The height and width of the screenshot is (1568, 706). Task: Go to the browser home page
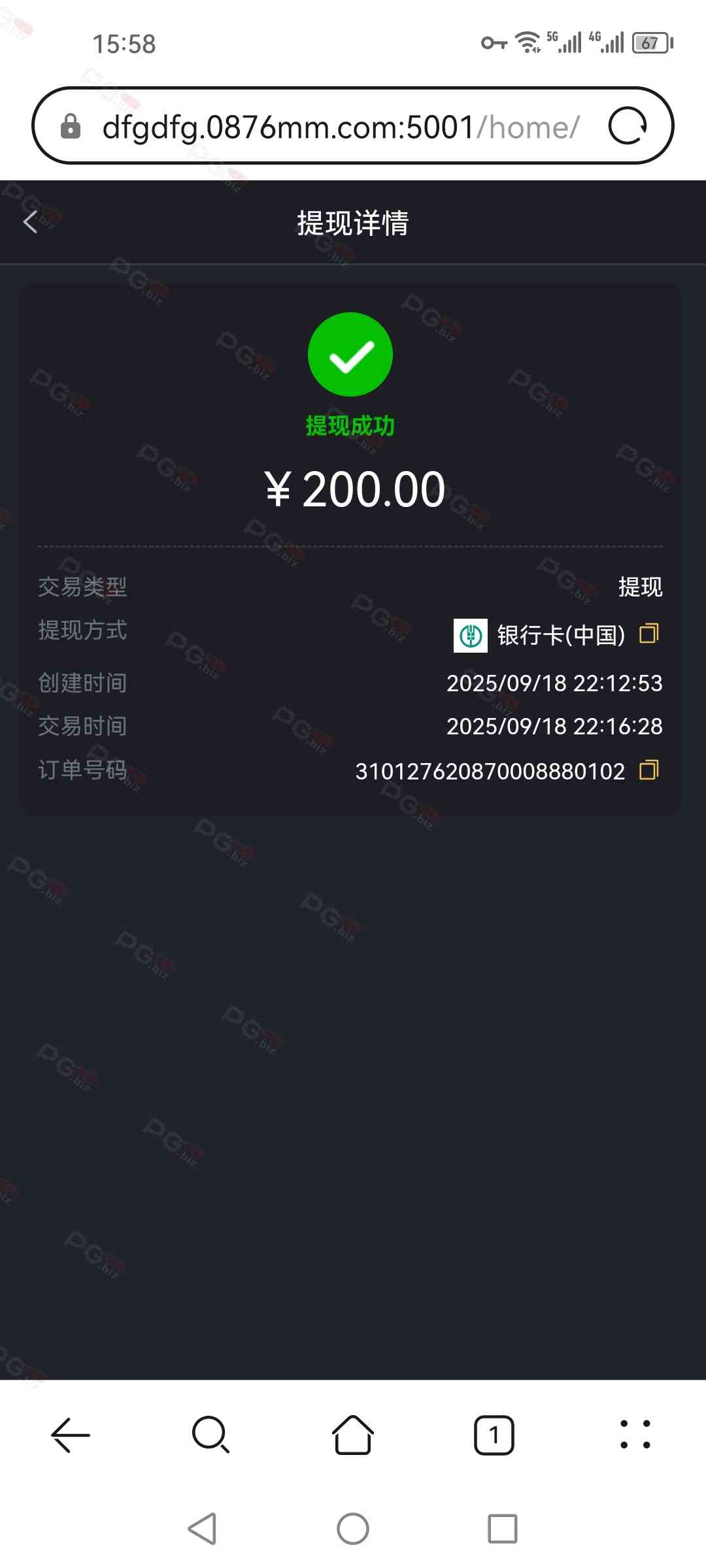(x=353, y=1435)
